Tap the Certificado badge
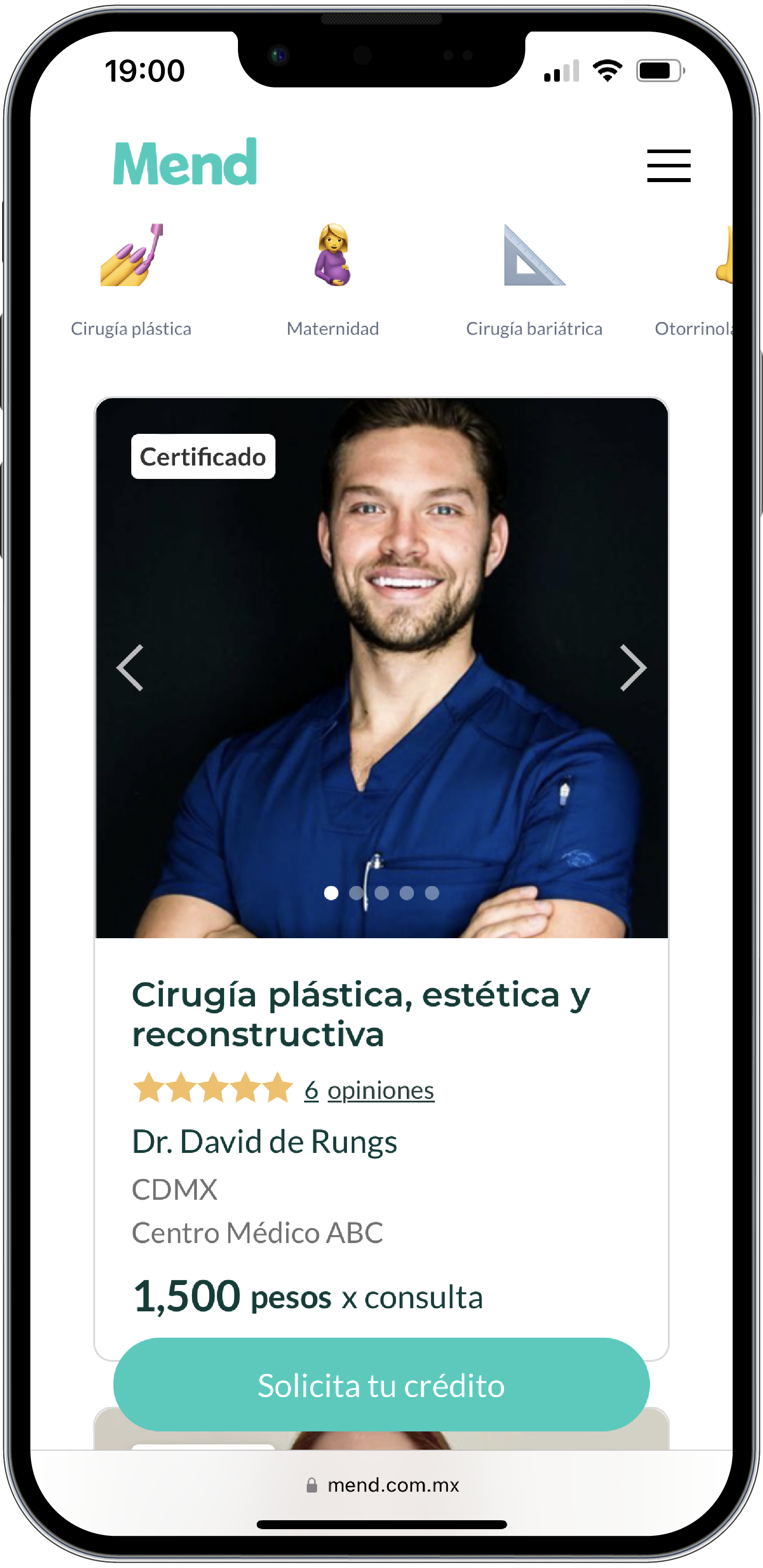The height and width of the screenshot is (1568, 763). click(203, 457)
